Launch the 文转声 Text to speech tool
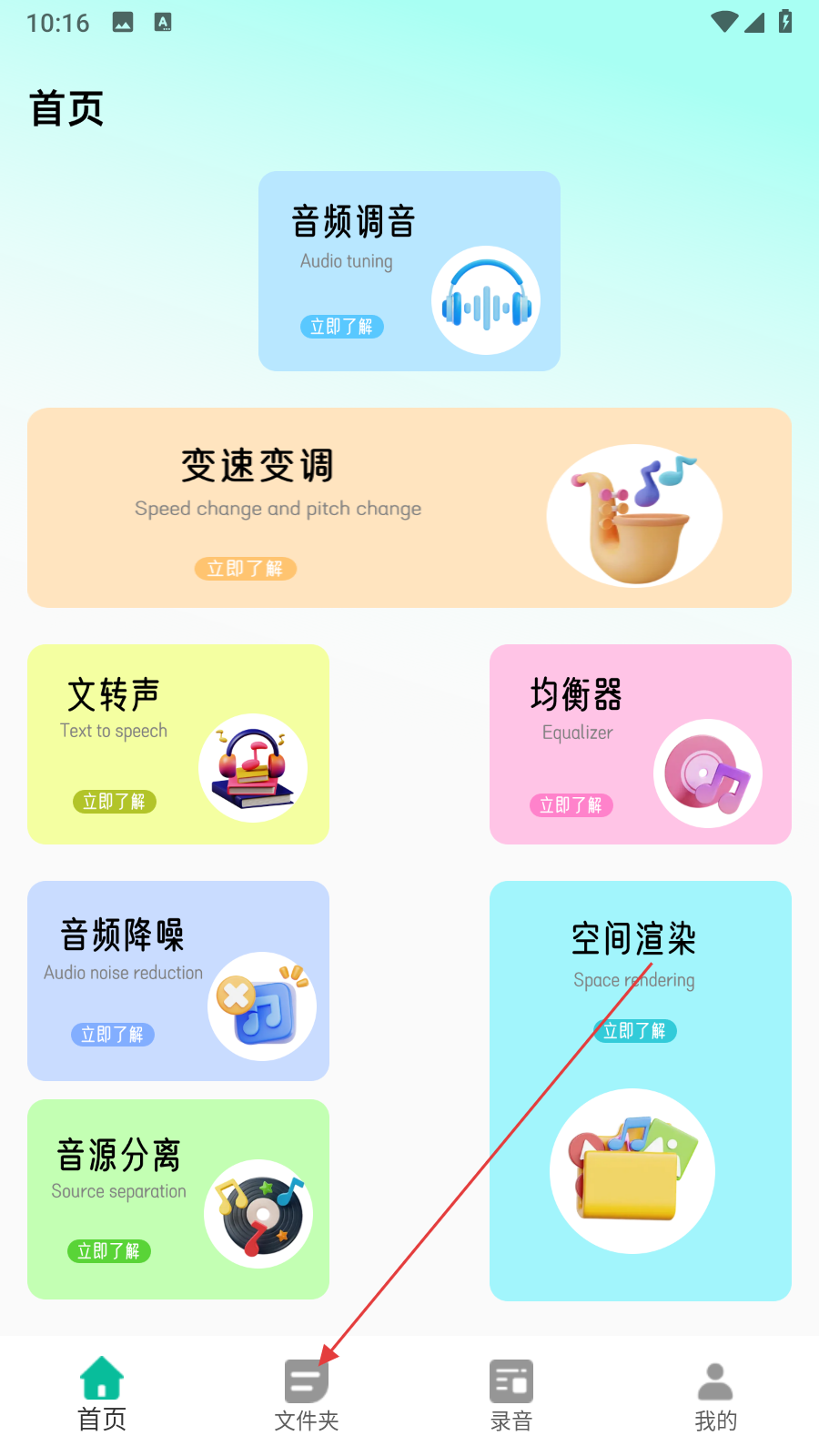 coord(177,744)
